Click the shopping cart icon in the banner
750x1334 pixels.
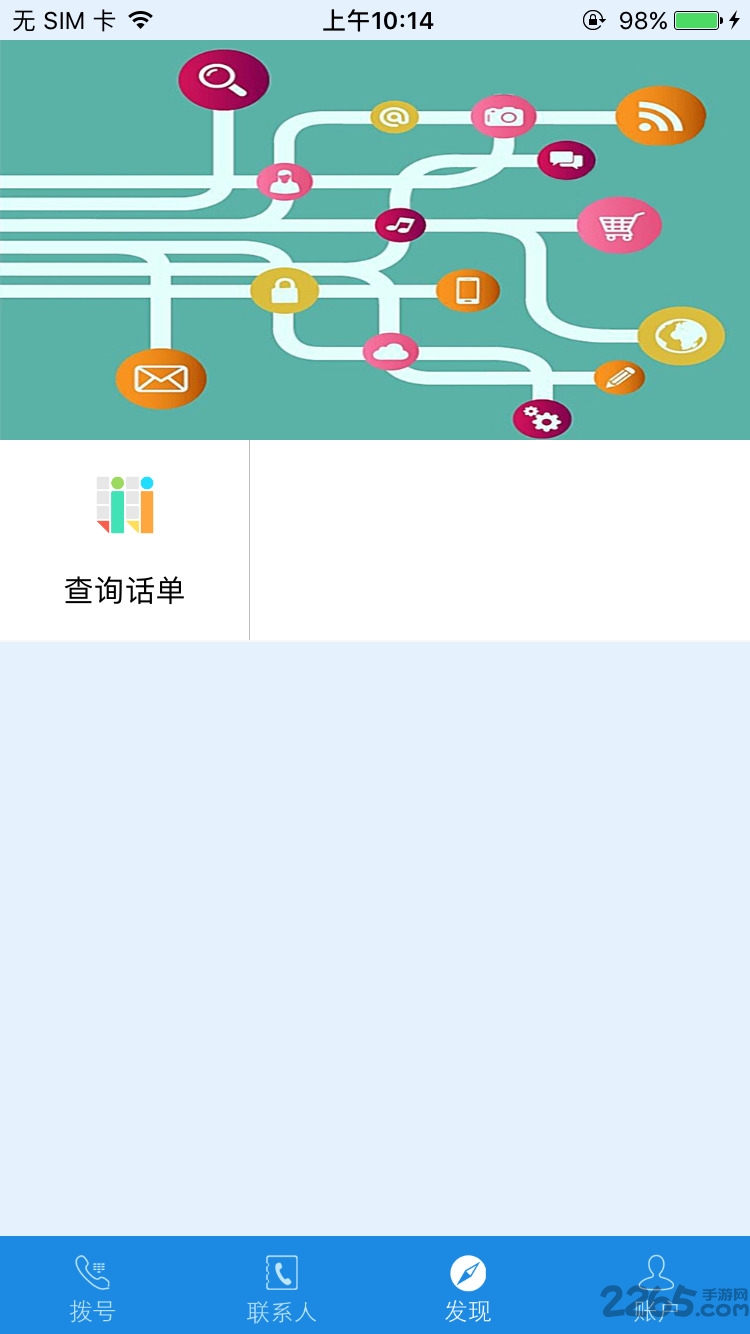pyautogui.click(x=619, y=225)
